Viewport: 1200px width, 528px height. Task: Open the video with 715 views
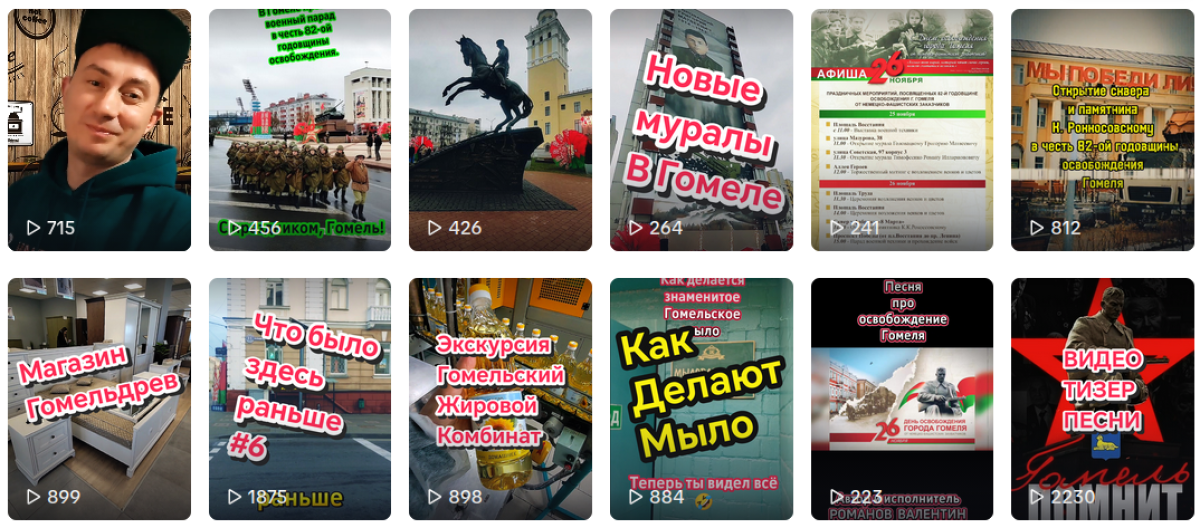tap(99, 130)
